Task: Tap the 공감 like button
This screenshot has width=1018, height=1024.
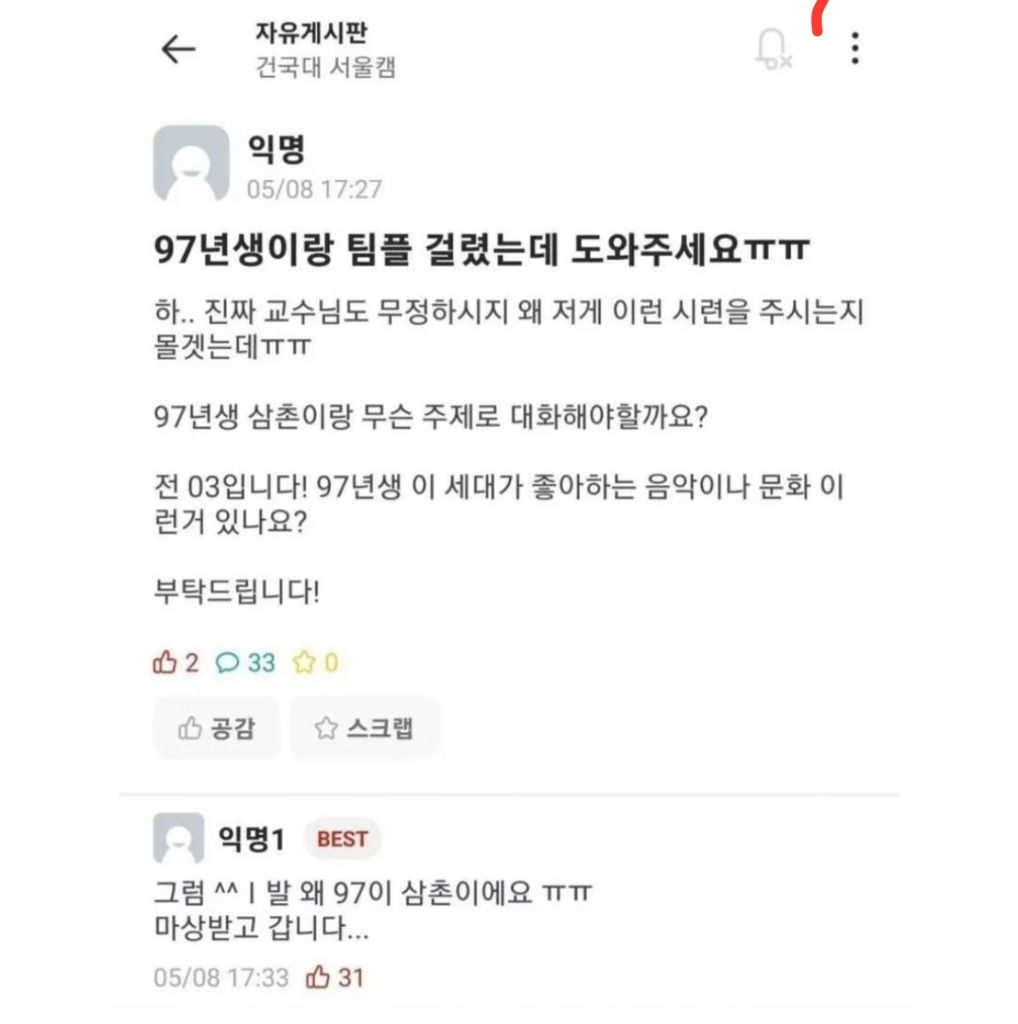Action: coord(216,728)
